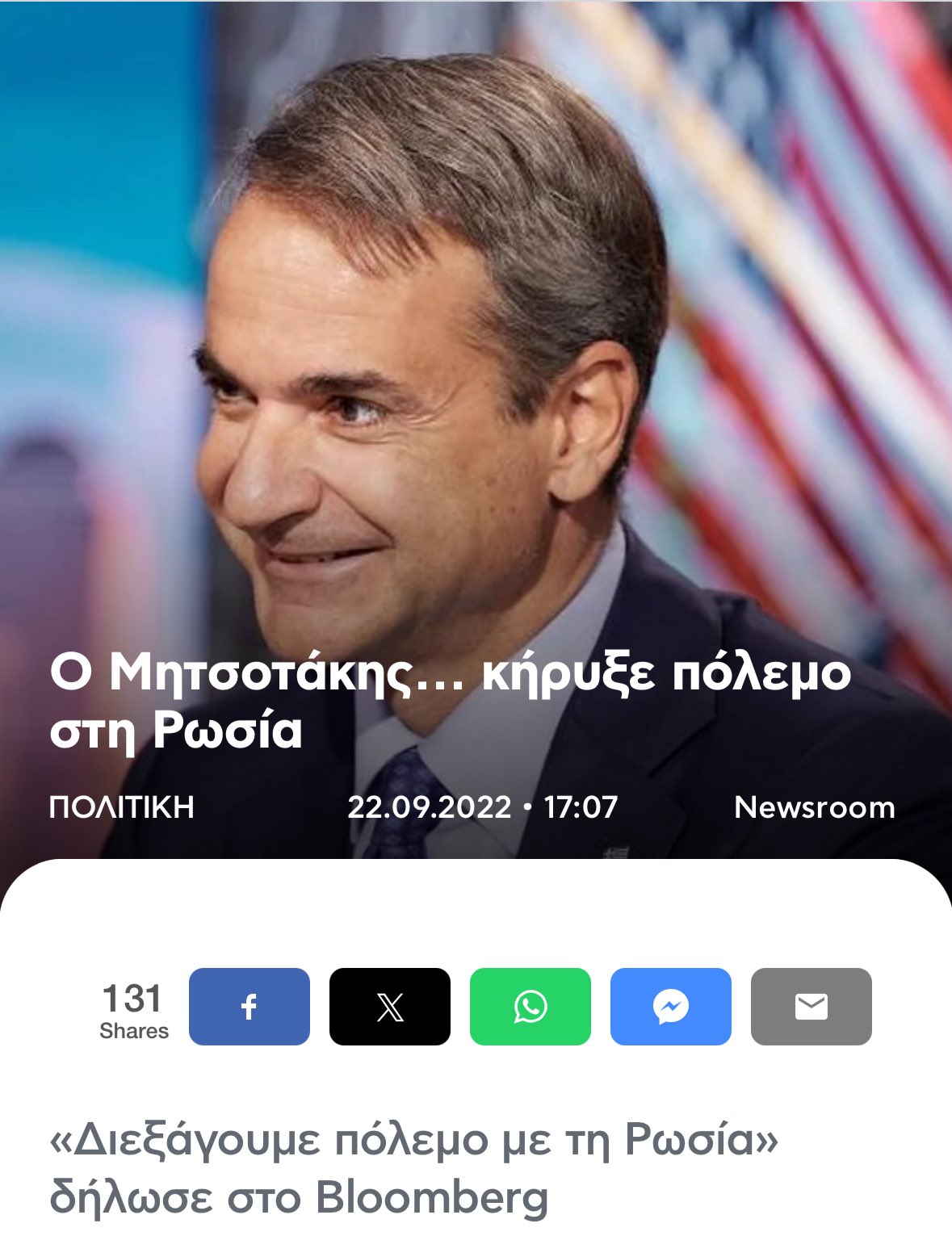Send the article through Messenger
This screenshot has width=952, height=1236.
coord(670,1007)
